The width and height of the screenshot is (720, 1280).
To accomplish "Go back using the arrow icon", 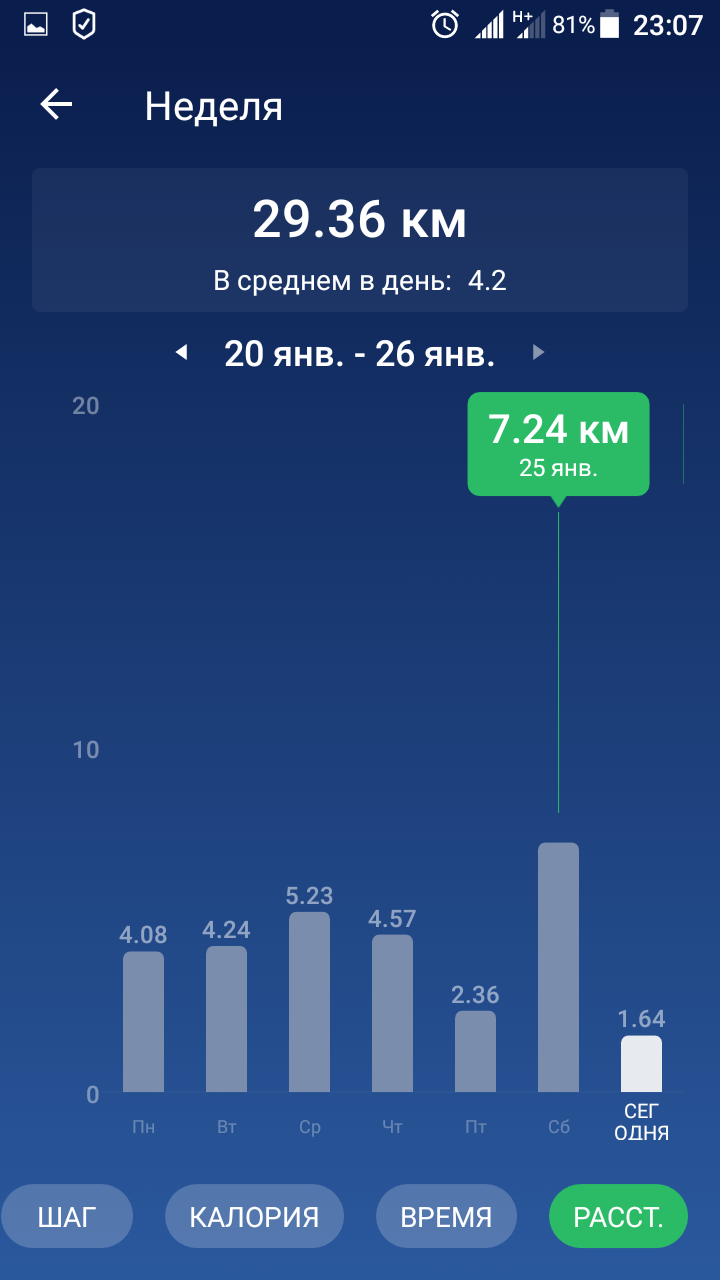I will [x=57, y=105].
